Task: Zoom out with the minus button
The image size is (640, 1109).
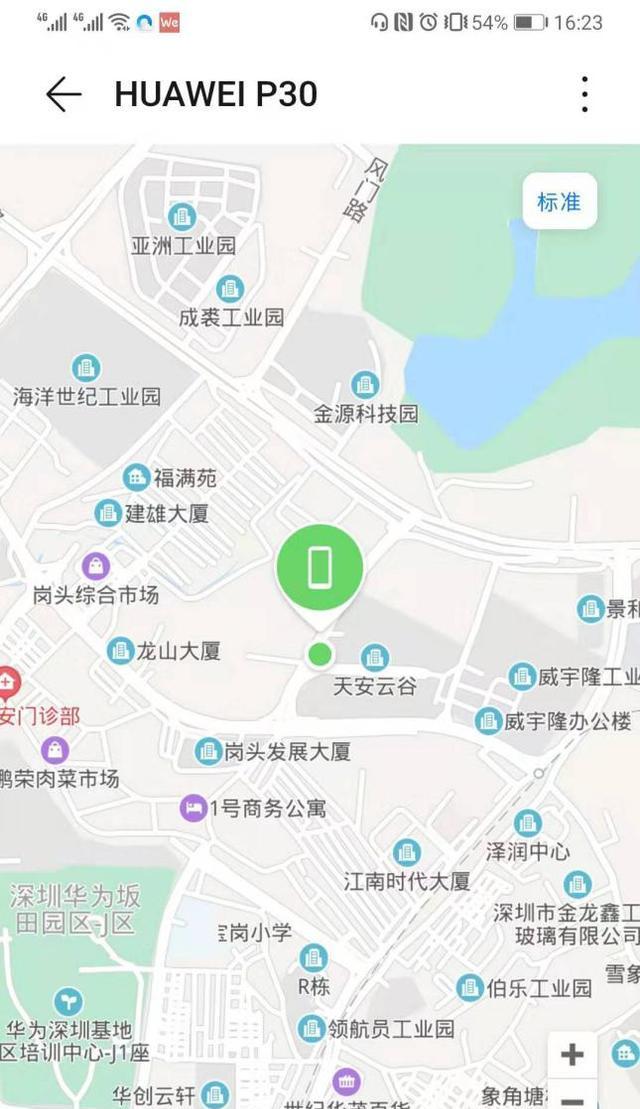Action: 571,1098
